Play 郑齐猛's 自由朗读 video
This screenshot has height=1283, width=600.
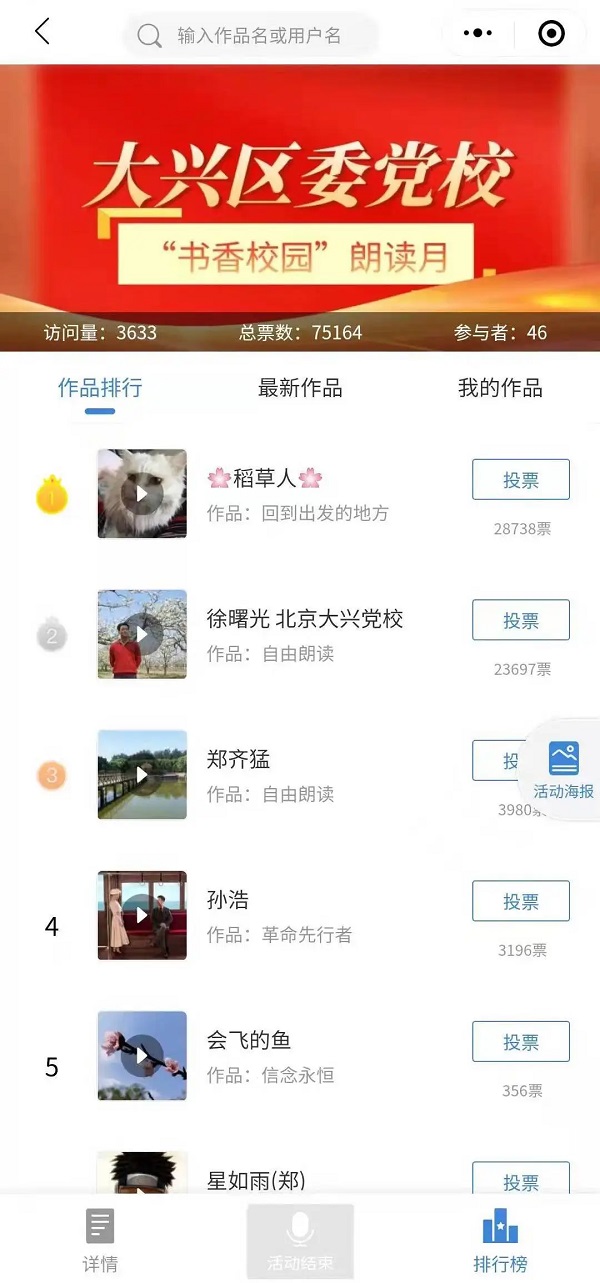[142, 774]
